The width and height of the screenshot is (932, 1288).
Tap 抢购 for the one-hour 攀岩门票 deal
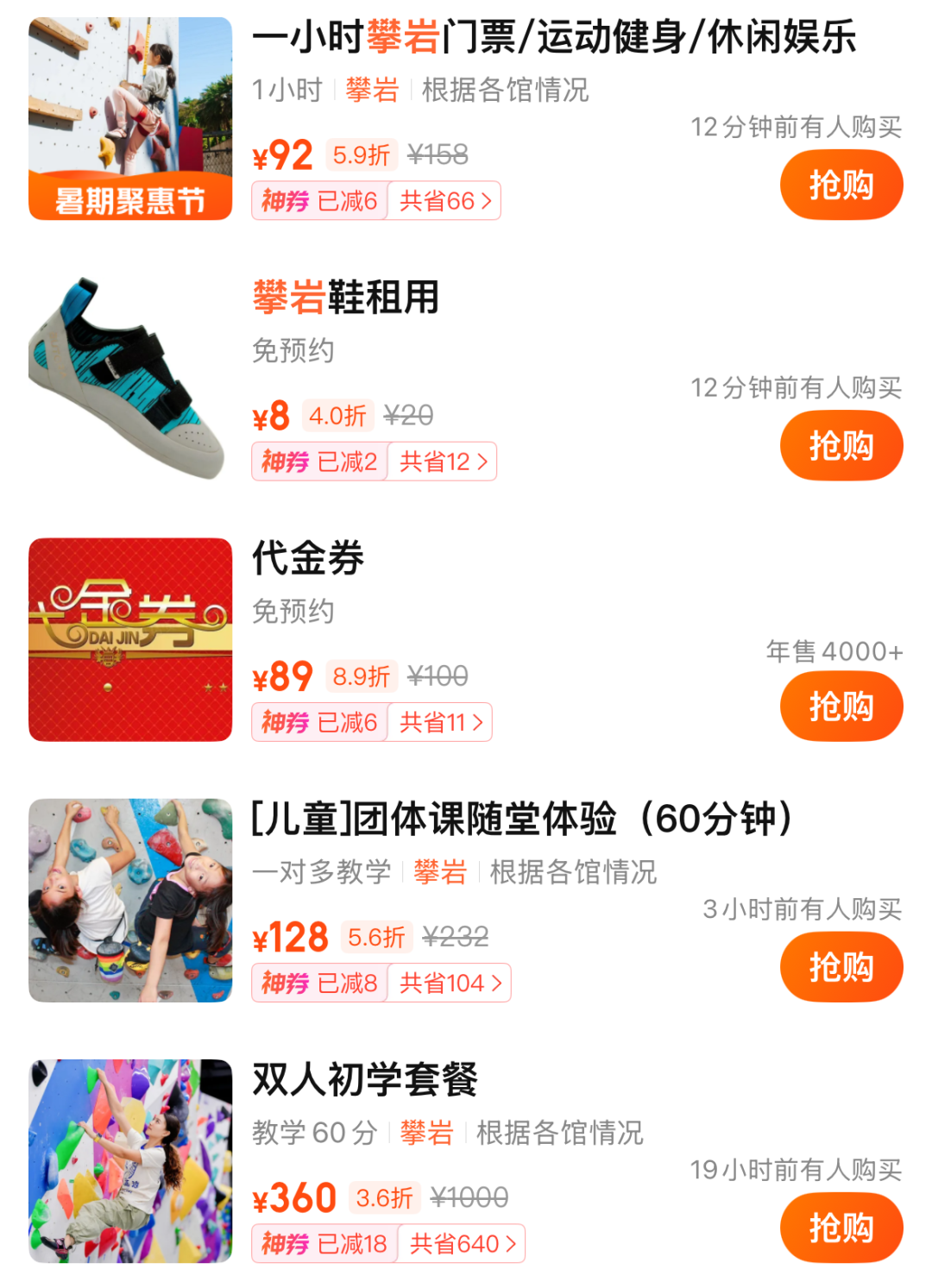841,185
